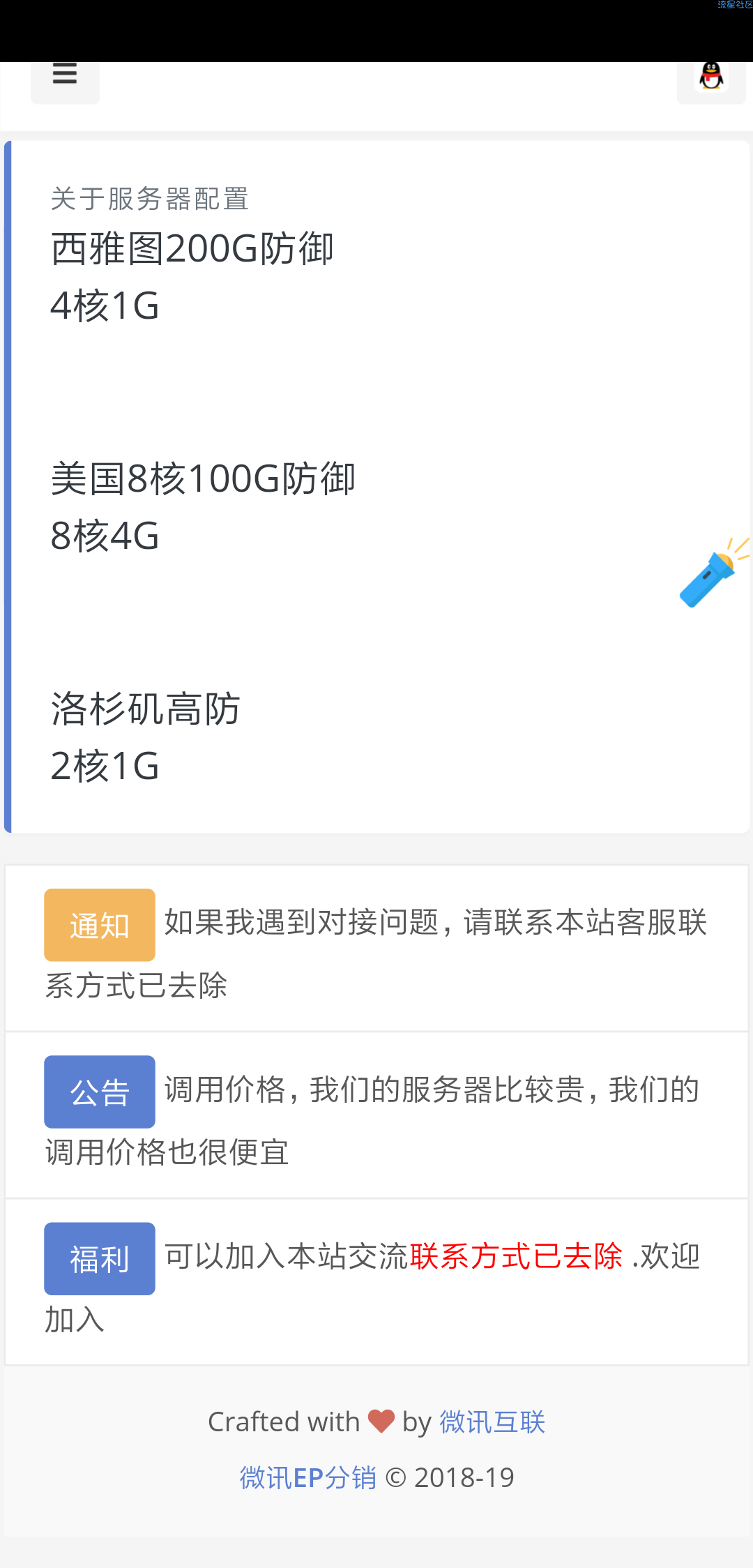Open the 微讯EP分销 link
Viewport: 753px width, 1568px height.
[x=307, y=1477]
